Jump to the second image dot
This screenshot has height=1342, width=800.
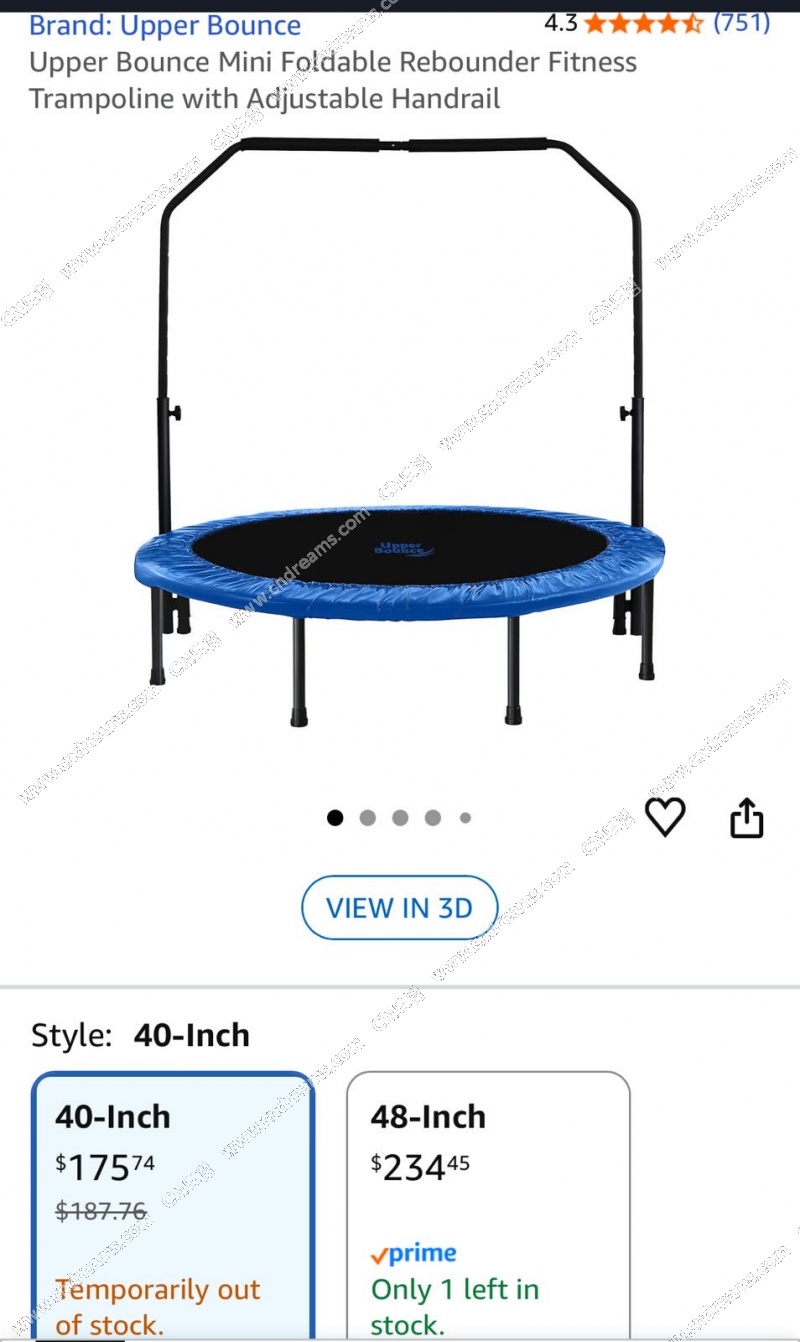[368, 818]
